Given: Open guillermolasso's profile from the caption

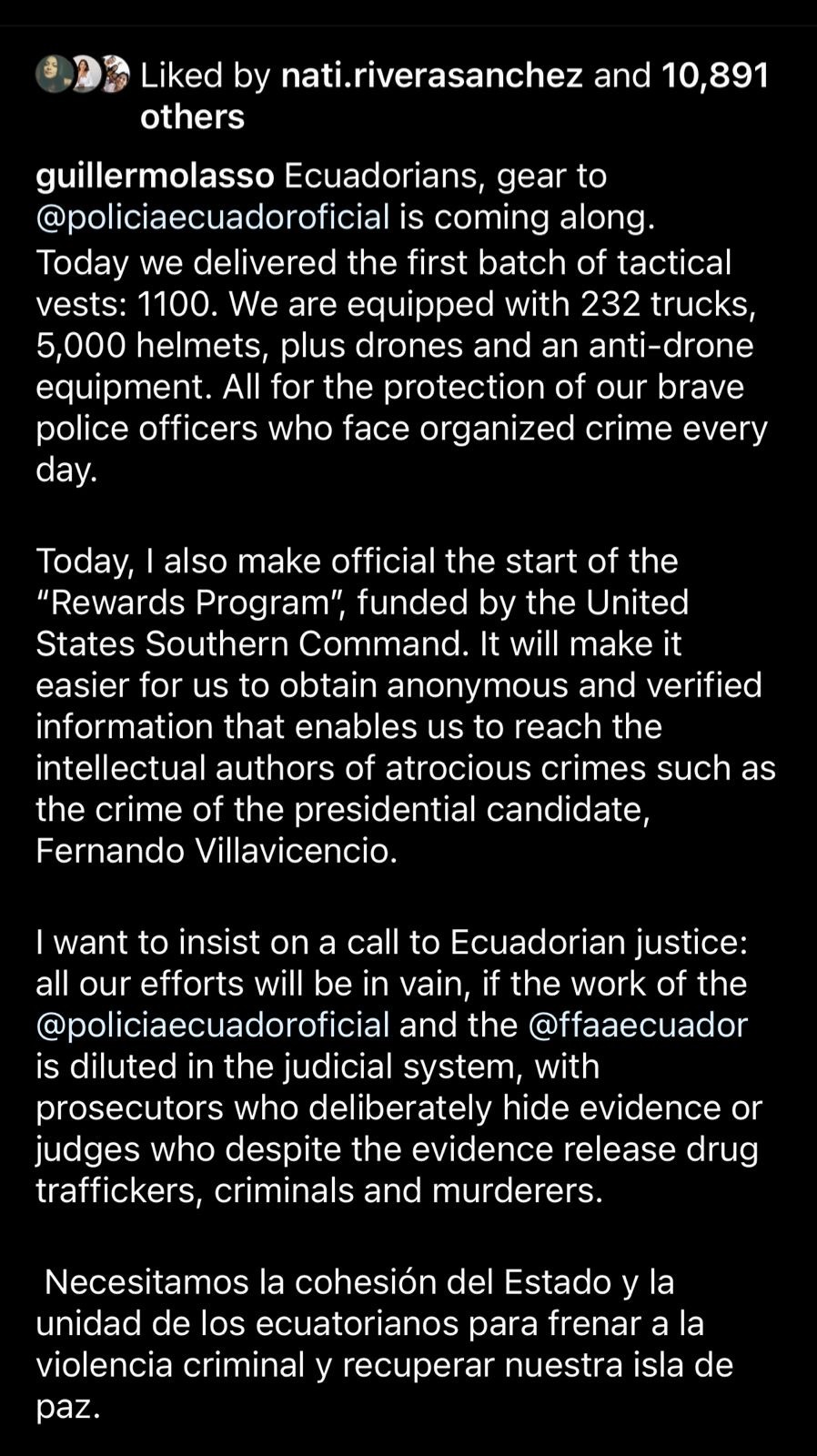Looking at the screenshot, I should pos(155,176).
